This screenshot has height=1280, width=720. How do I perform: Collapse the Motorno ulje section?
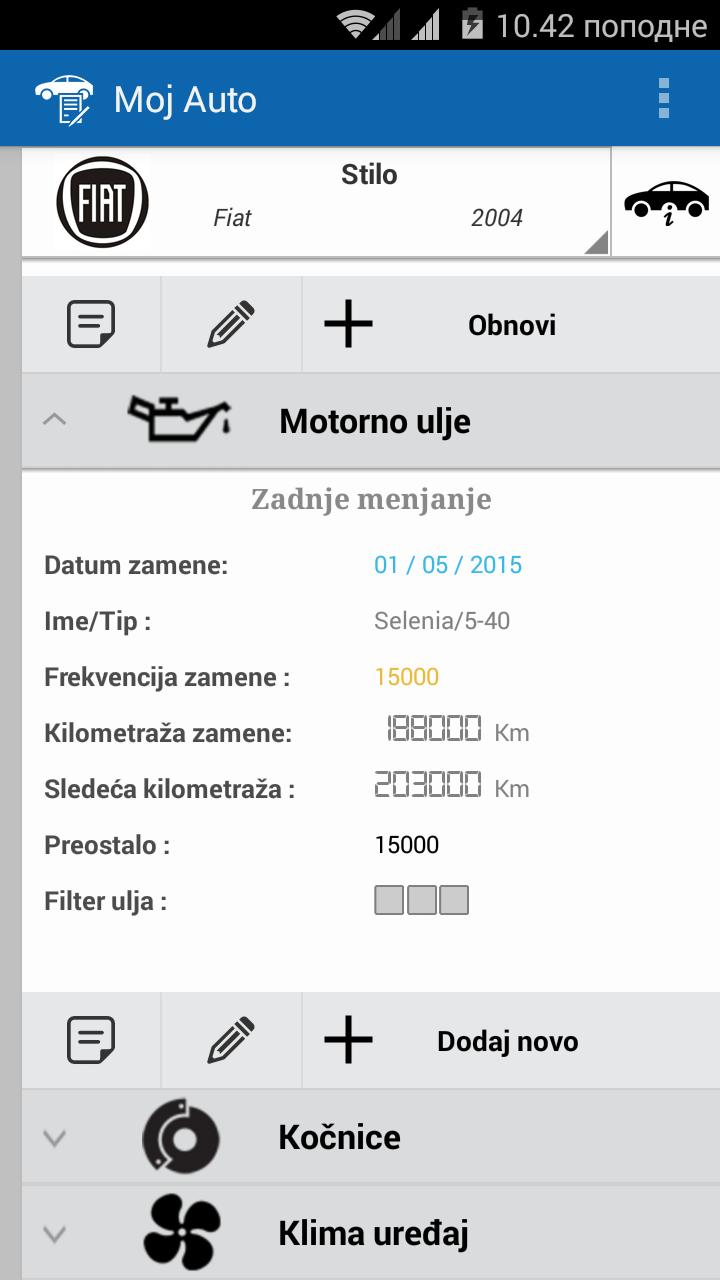(55, 420)
